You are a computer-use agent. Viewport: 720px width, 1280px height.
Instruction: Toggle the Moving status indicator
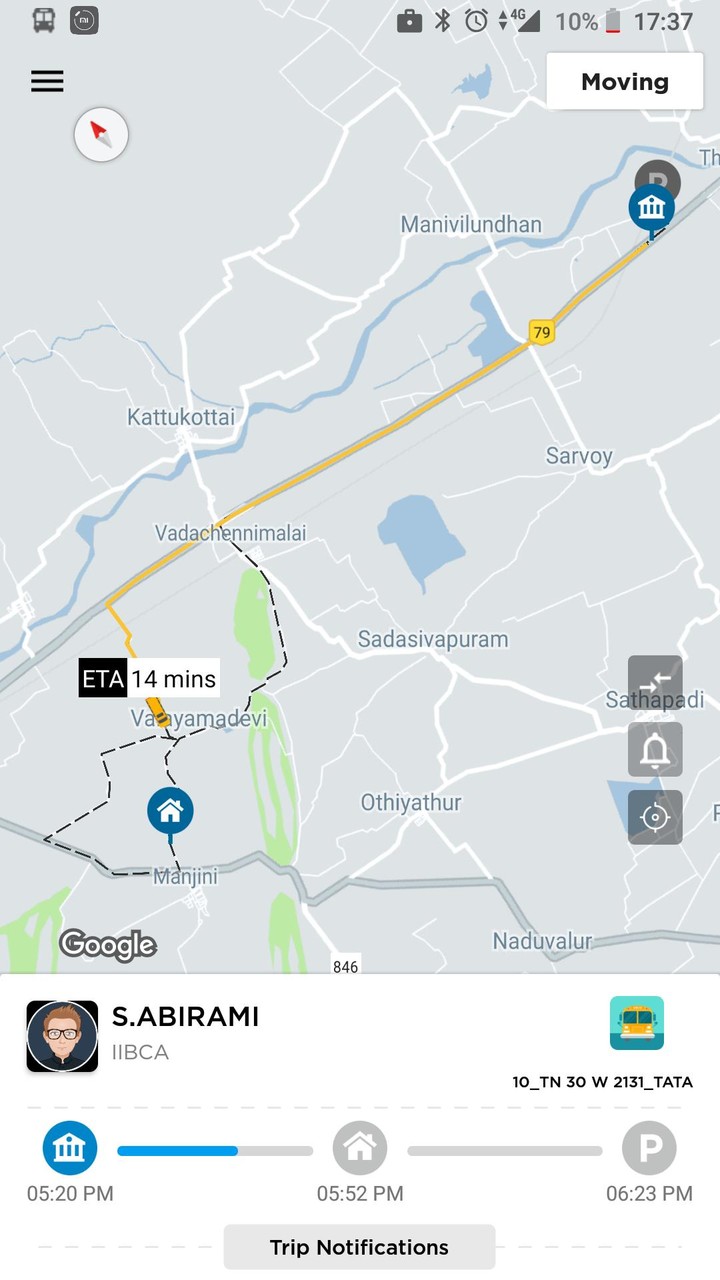(x=624, y=81)
